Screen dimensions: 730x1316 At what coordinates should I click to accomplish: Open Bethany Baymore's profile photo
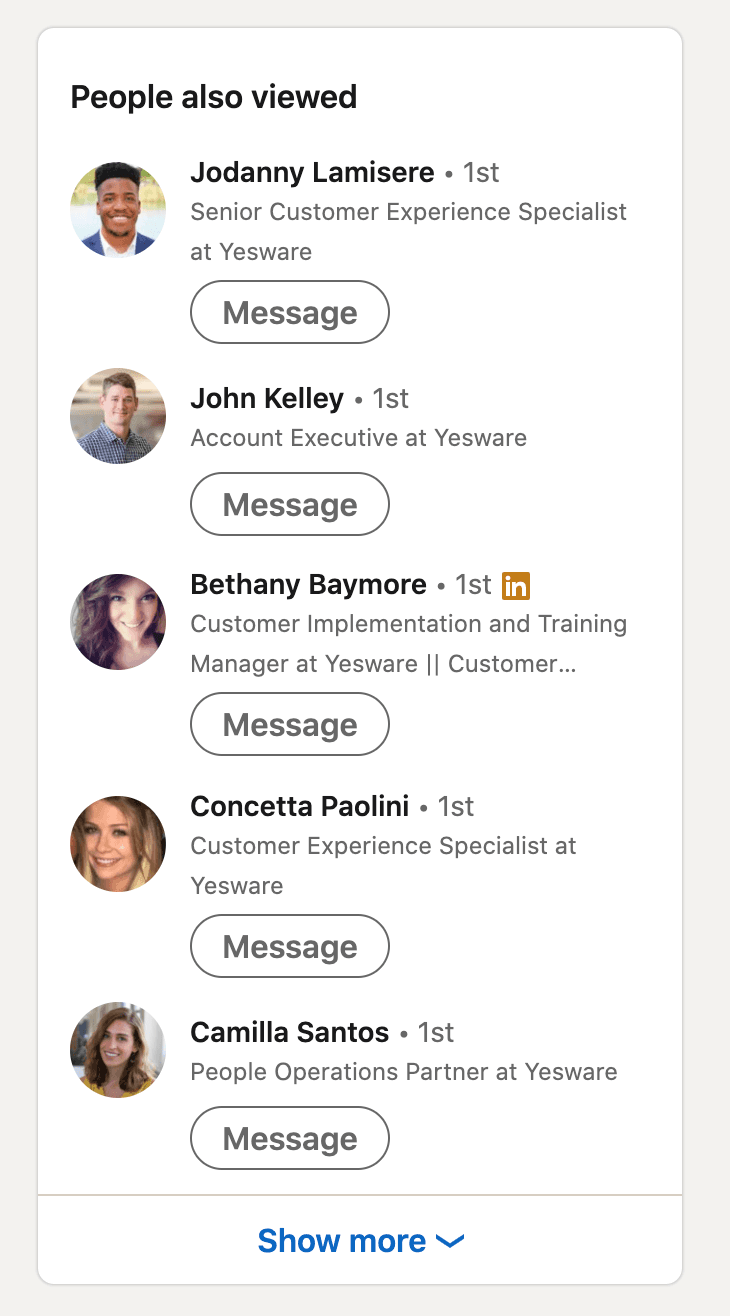click(x=117, y=622)
